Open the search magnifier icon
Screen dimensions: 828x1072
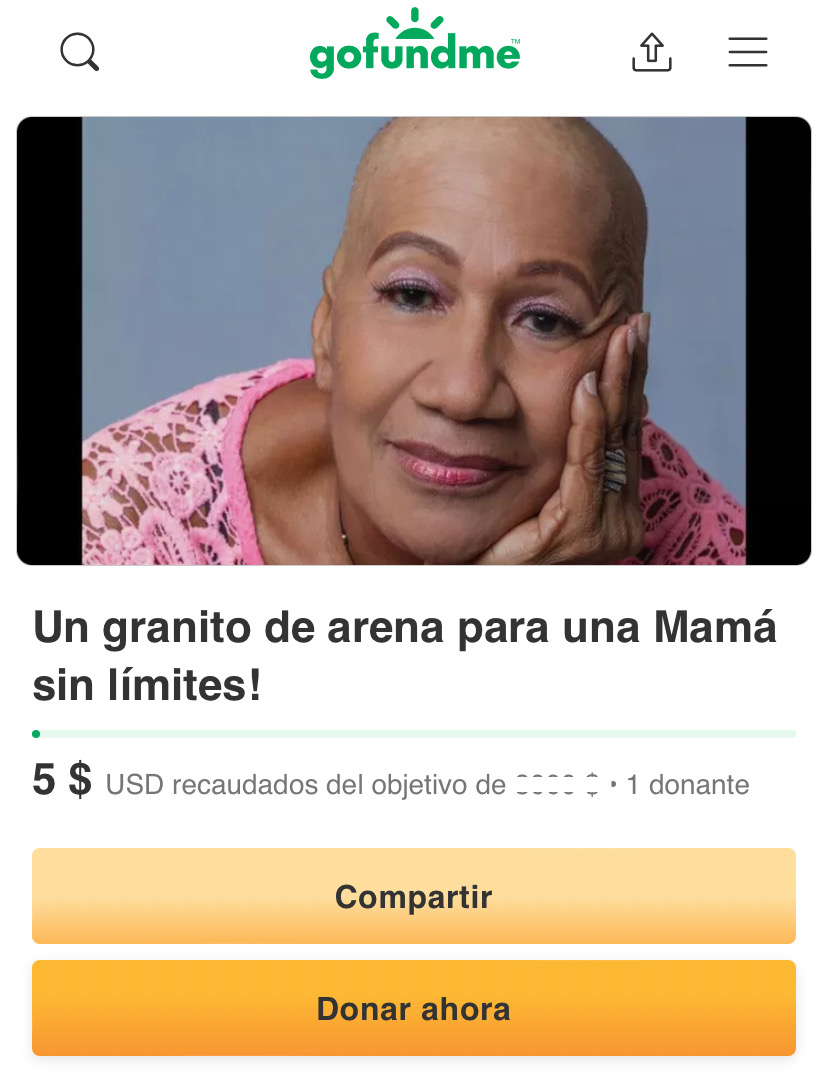pyautogui.click(x=79, y=51)
